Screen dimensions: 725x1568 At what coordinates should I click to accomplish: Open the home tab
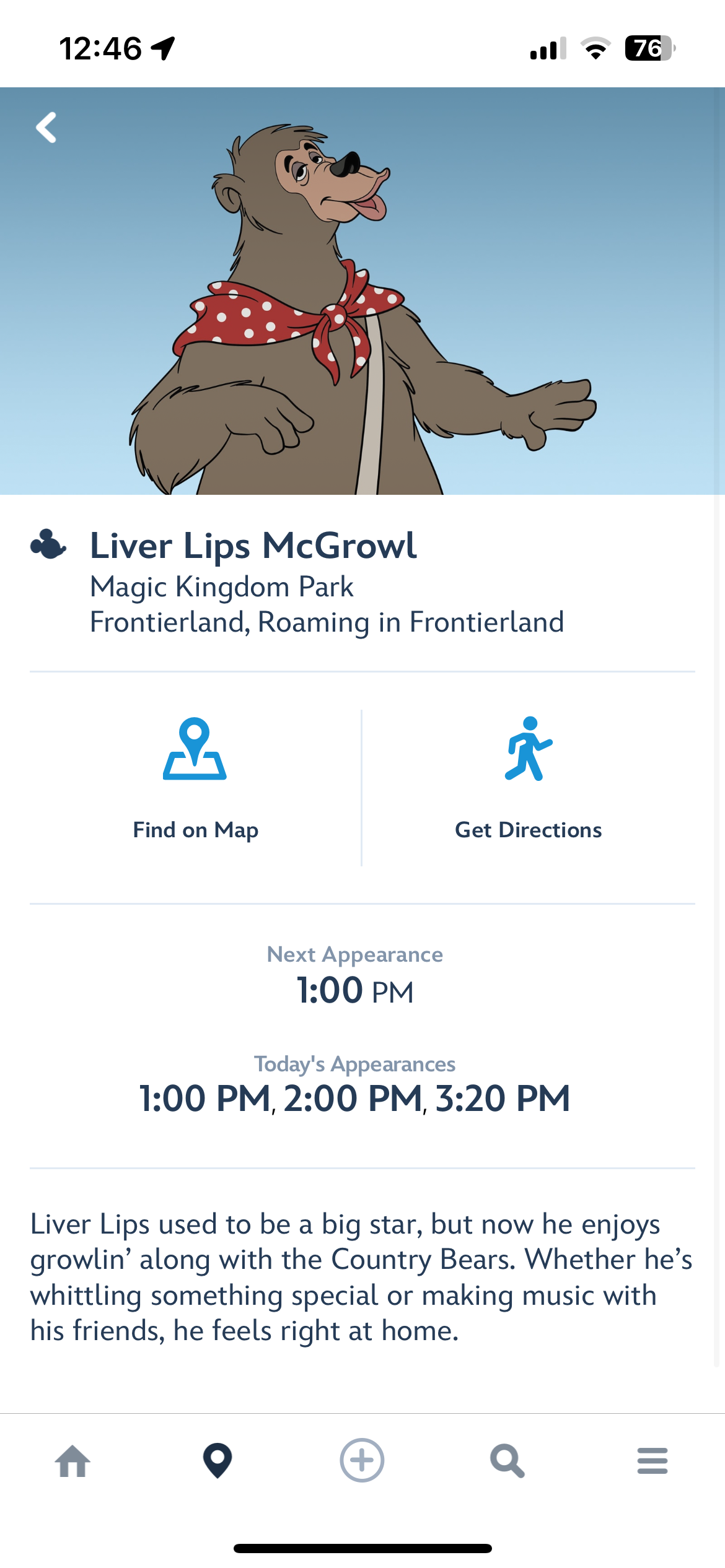coord(72,1460)
